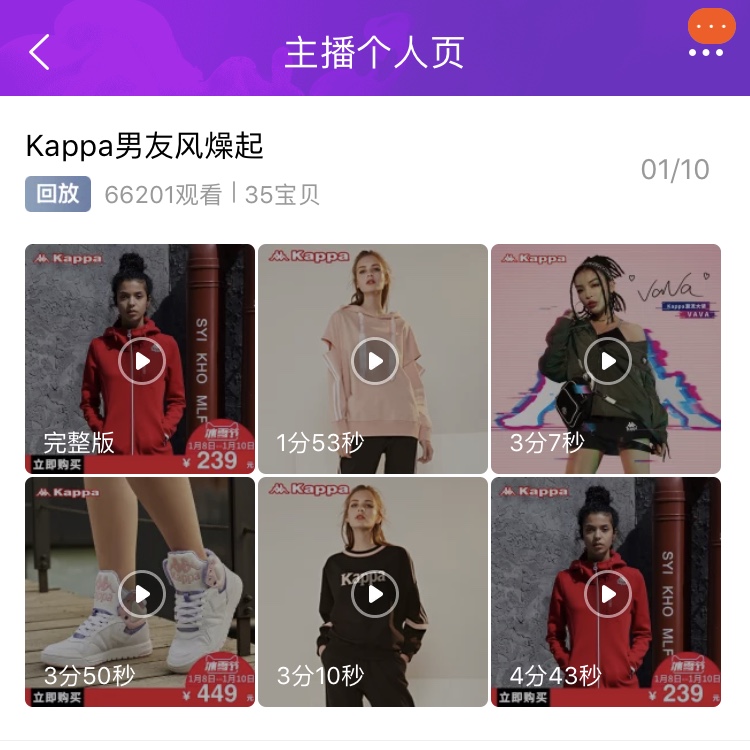Go back from the anchor personal page
Image resolution: width=750 pixels, height=750 pixels.
click(x=40, y=52)
